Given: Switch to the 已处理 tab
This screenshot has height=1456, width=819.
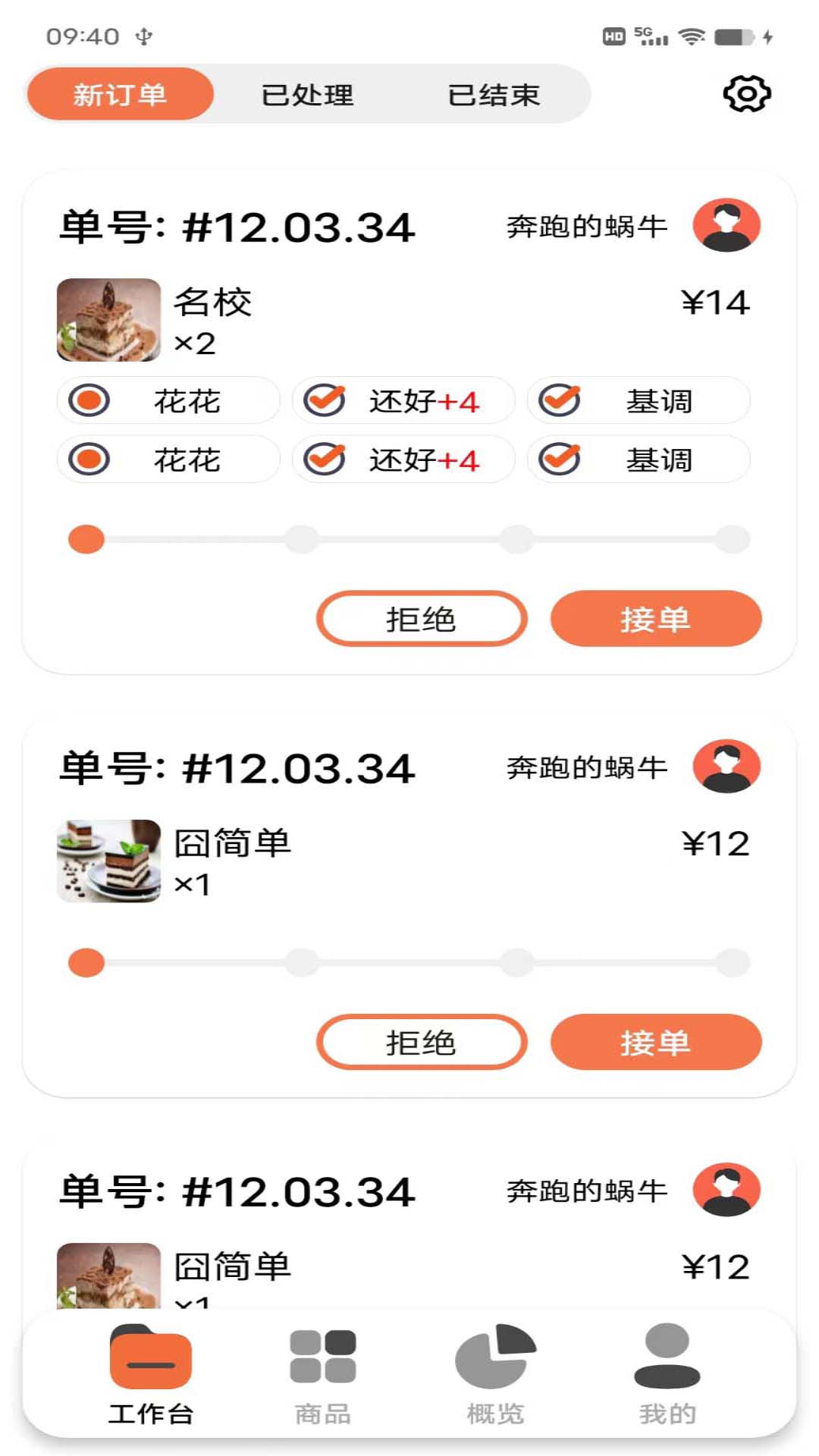Looking at the screenshot, I should point(308,94).
